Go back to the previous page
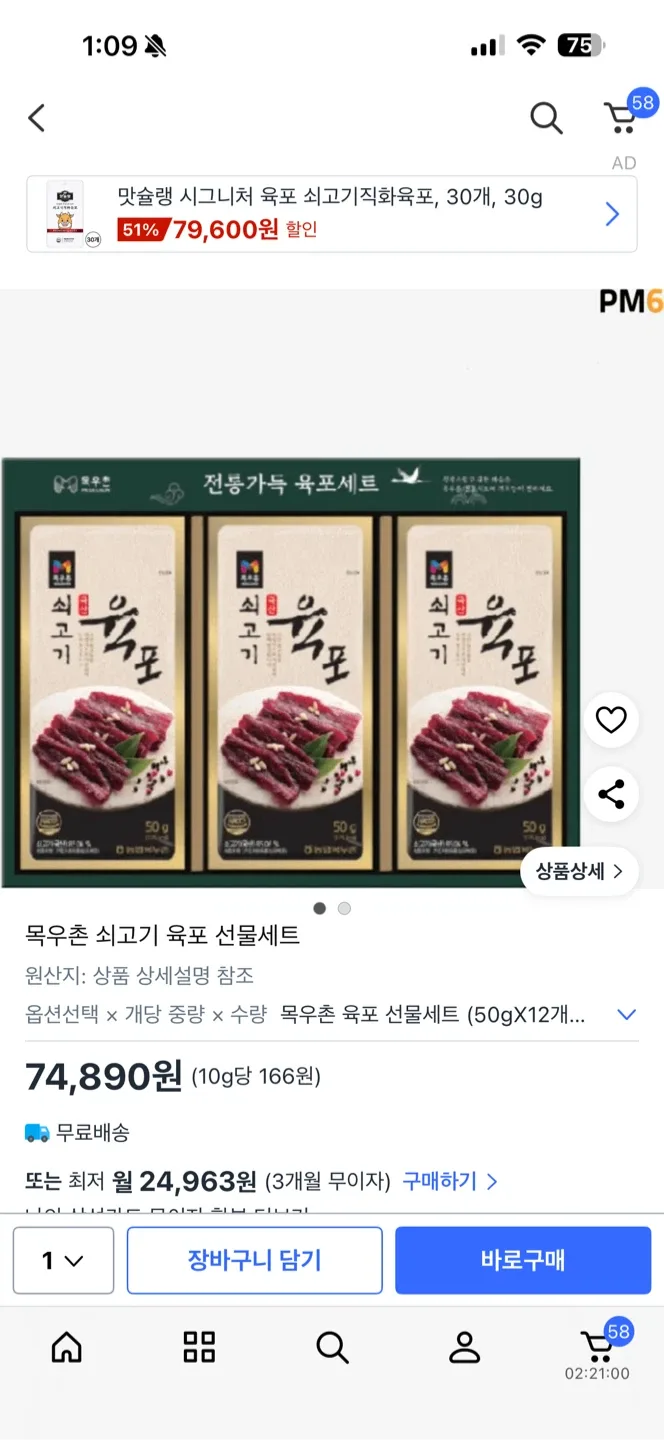Image resolution: width=664 pixels, height=1440 pixels. pos(37,118)
